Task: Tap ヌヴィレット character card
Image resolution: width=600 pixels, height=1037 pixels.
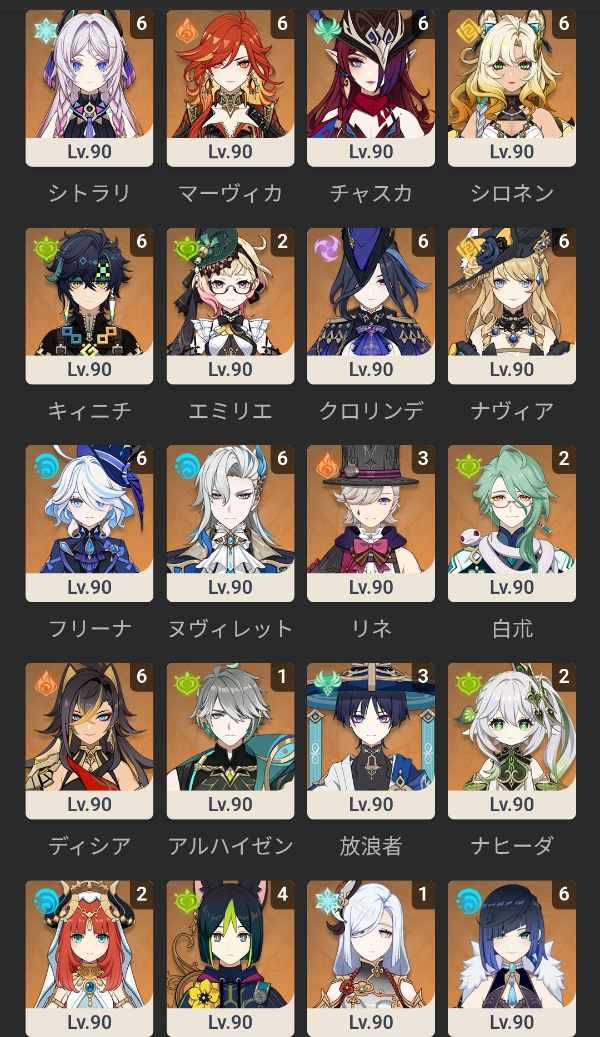Action: (230, 523)
